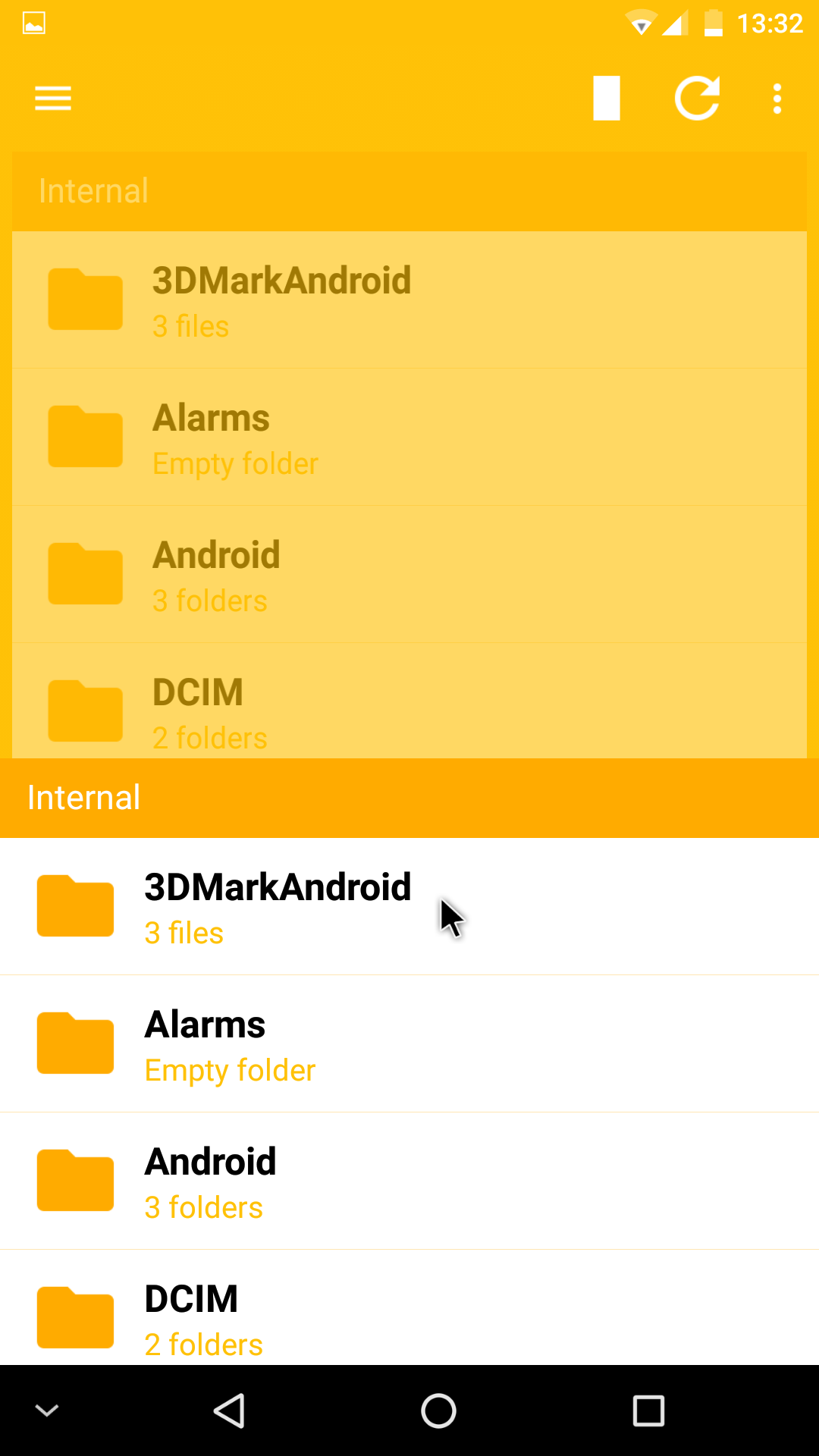Open the three-dot overflow menu

tap(777, 99)
